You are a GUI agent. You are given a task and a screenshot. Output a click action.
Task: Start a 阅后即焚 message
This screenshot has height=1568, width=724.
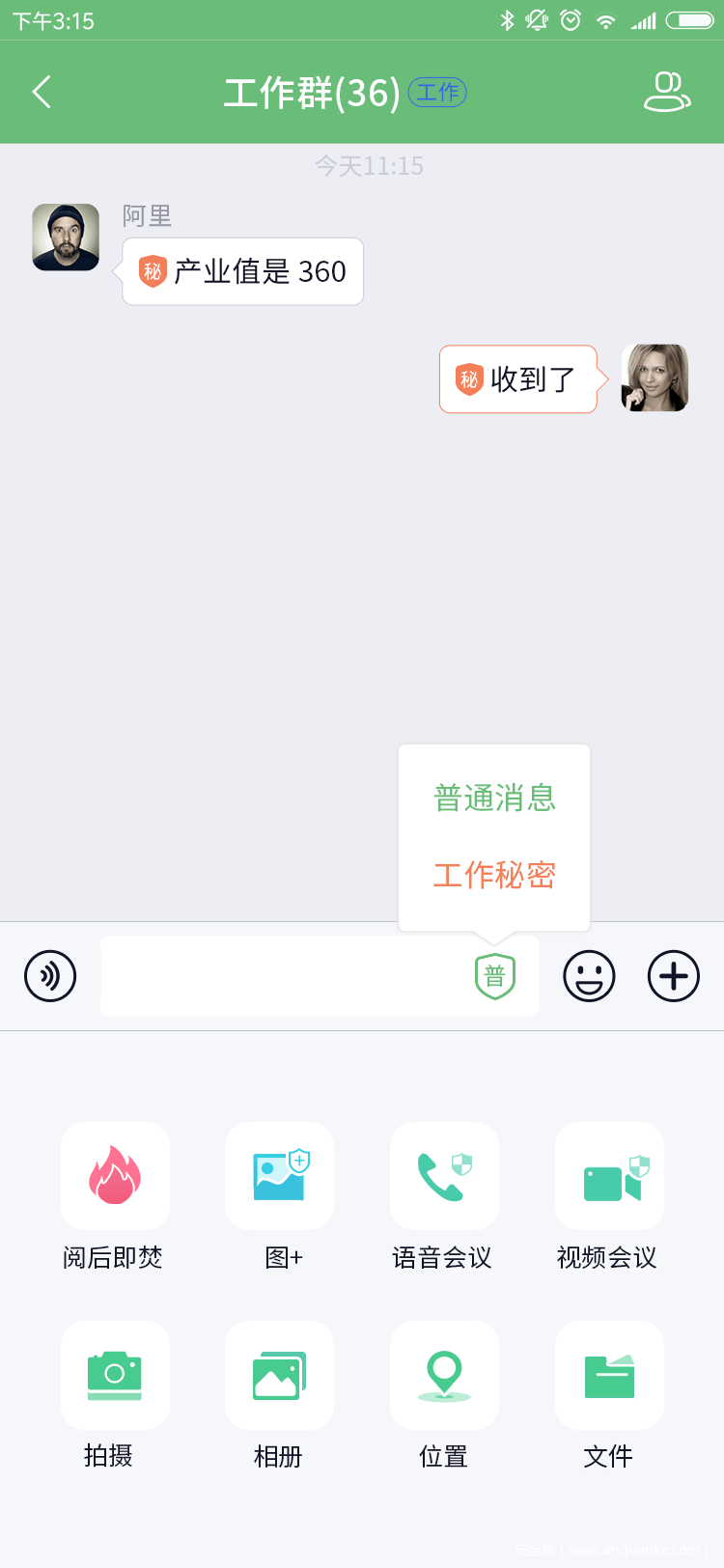click(115, 1176)
